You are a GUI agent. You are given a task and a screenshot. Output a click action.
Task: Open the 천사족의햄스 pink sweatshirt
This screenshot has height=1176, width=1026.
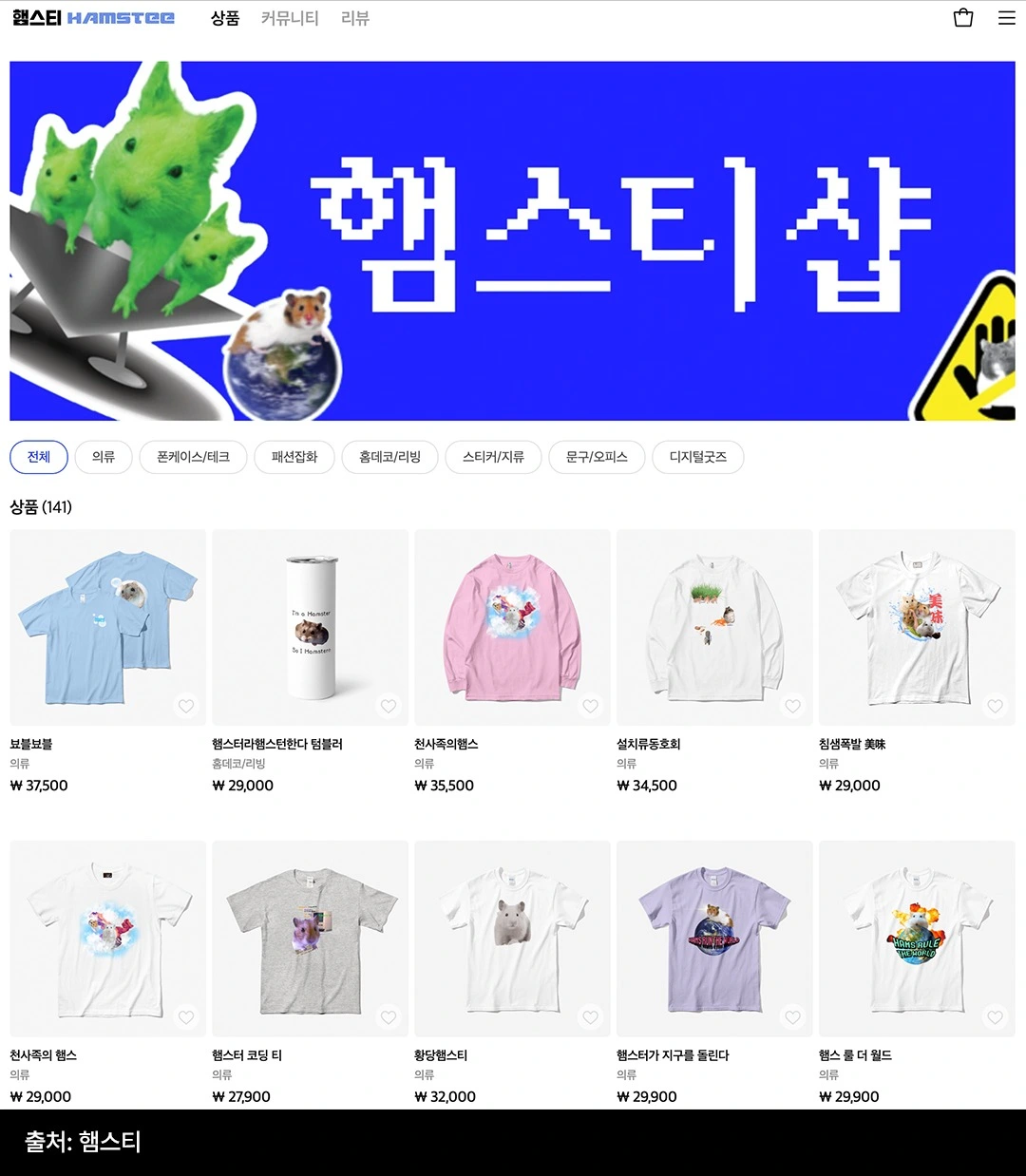(512, 627)
